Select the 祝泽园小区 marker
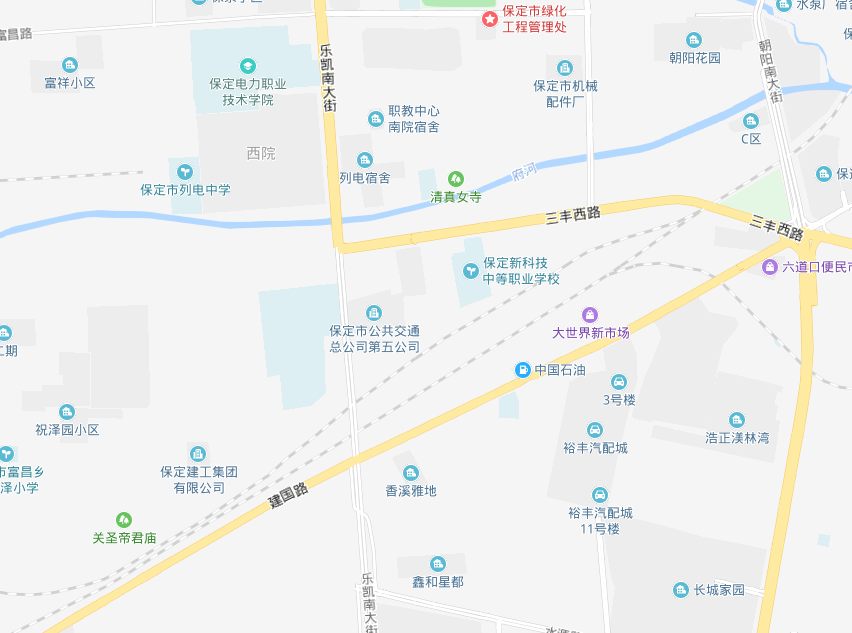This screenshot has width=852, height=633. (67, 412)
